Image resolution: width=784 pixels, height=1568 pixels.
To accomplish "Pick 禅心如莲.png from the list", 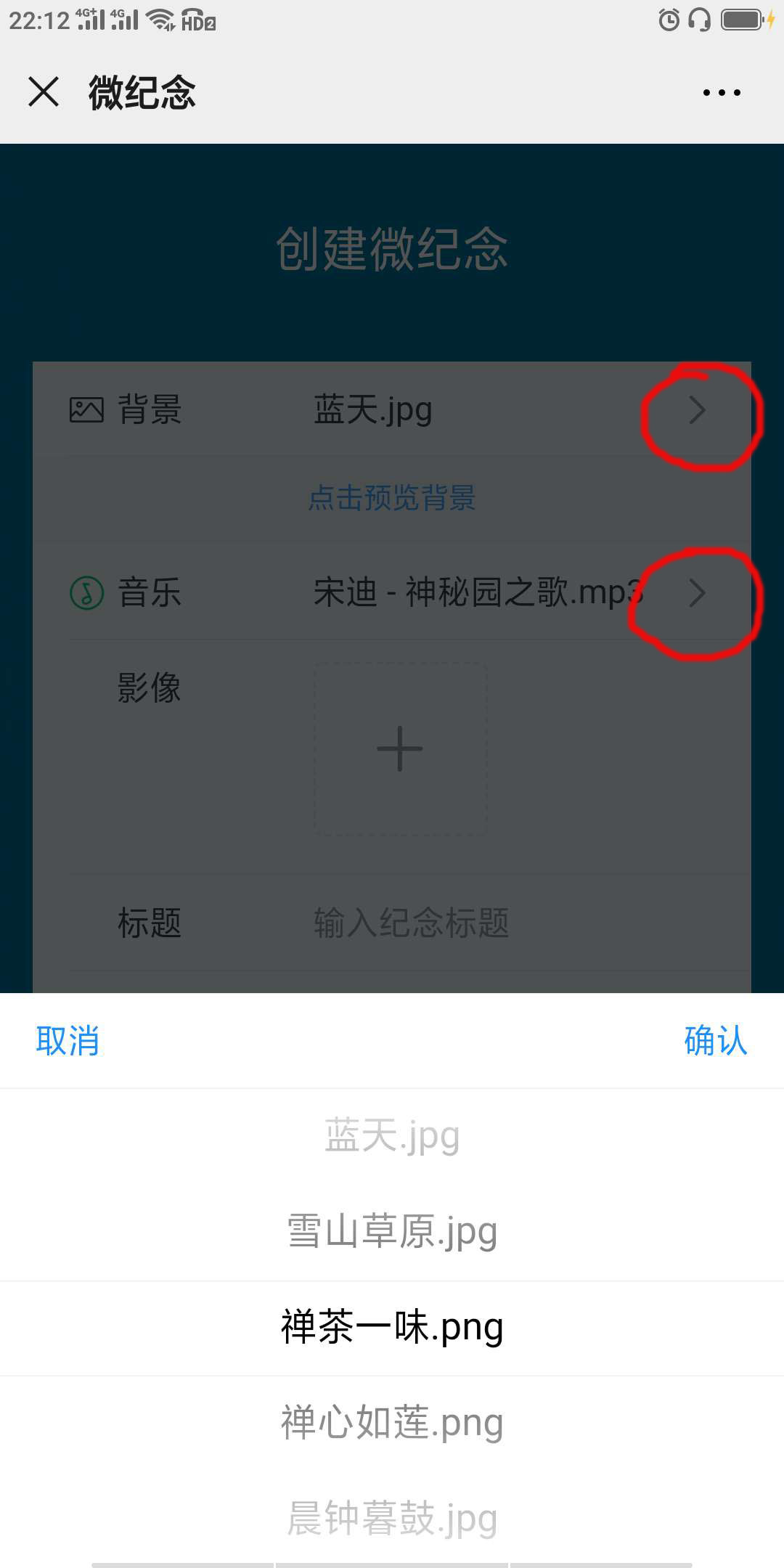I will point(392,1423).
